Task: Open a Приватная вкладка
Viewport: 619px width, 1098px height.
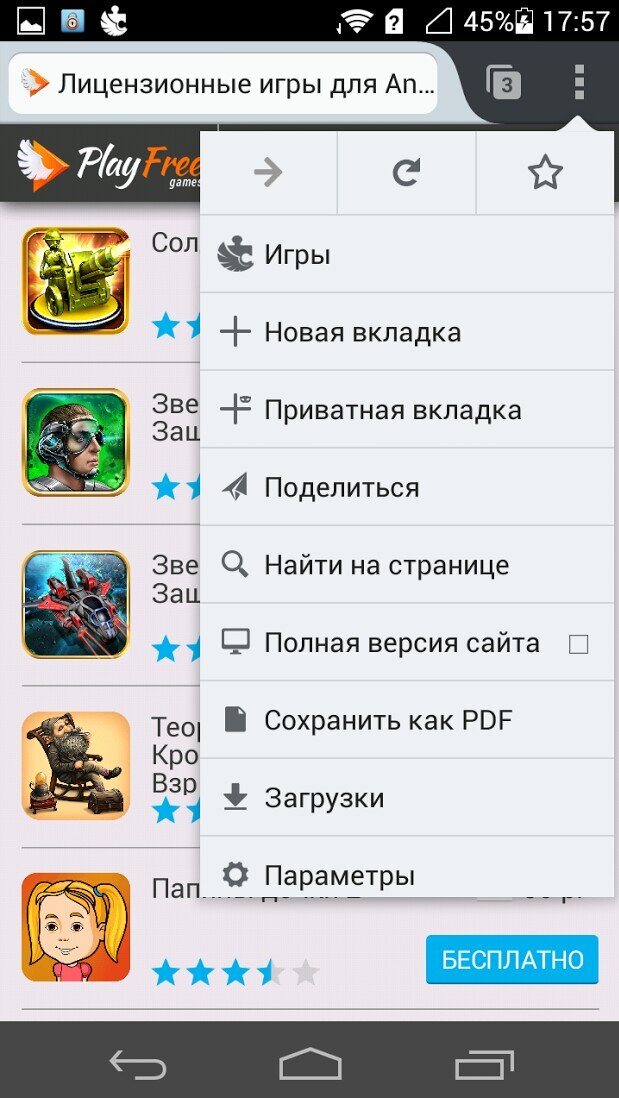Action: 407,410
